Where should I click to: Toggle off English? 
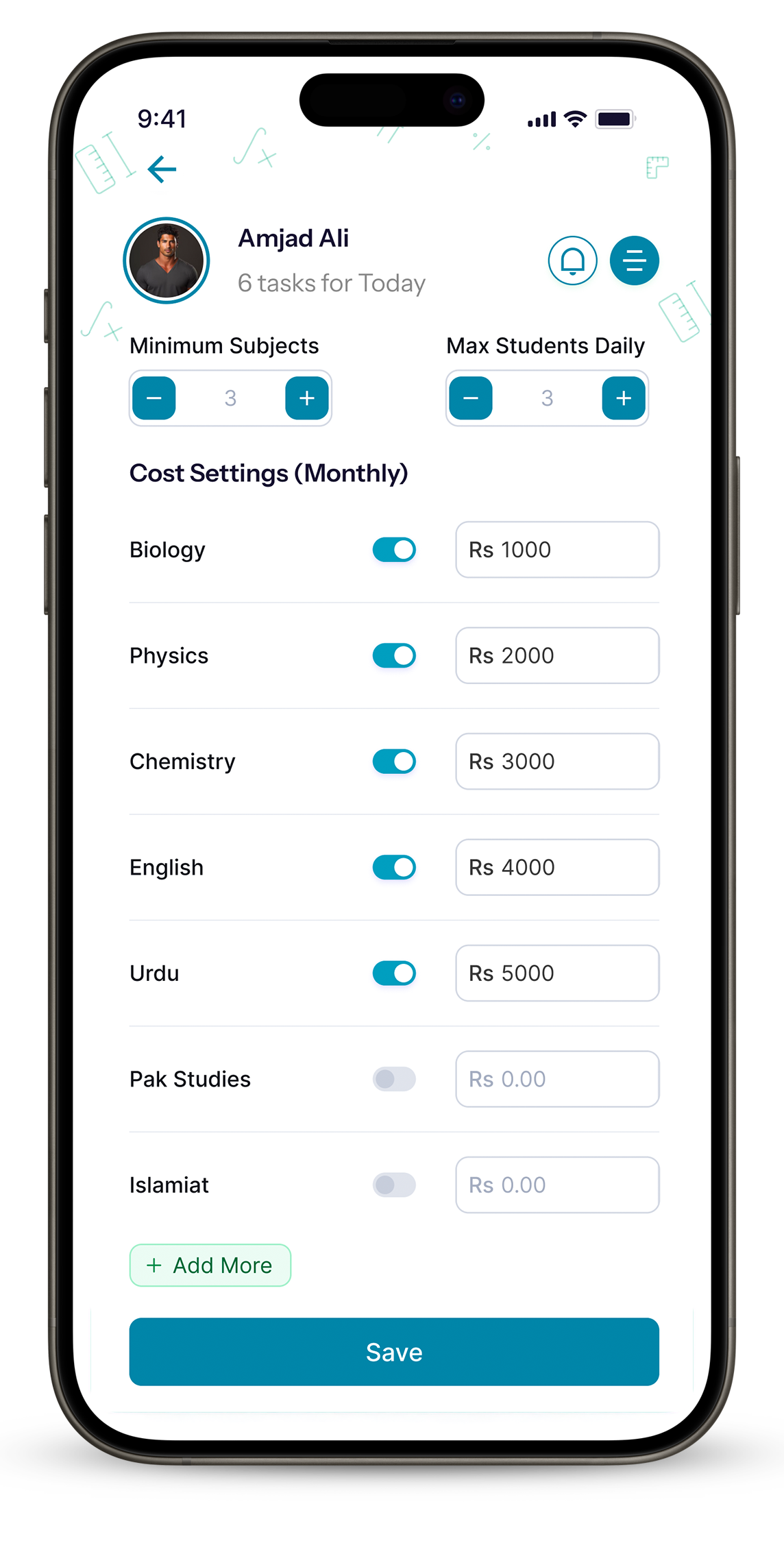click(x=394, y=867)
